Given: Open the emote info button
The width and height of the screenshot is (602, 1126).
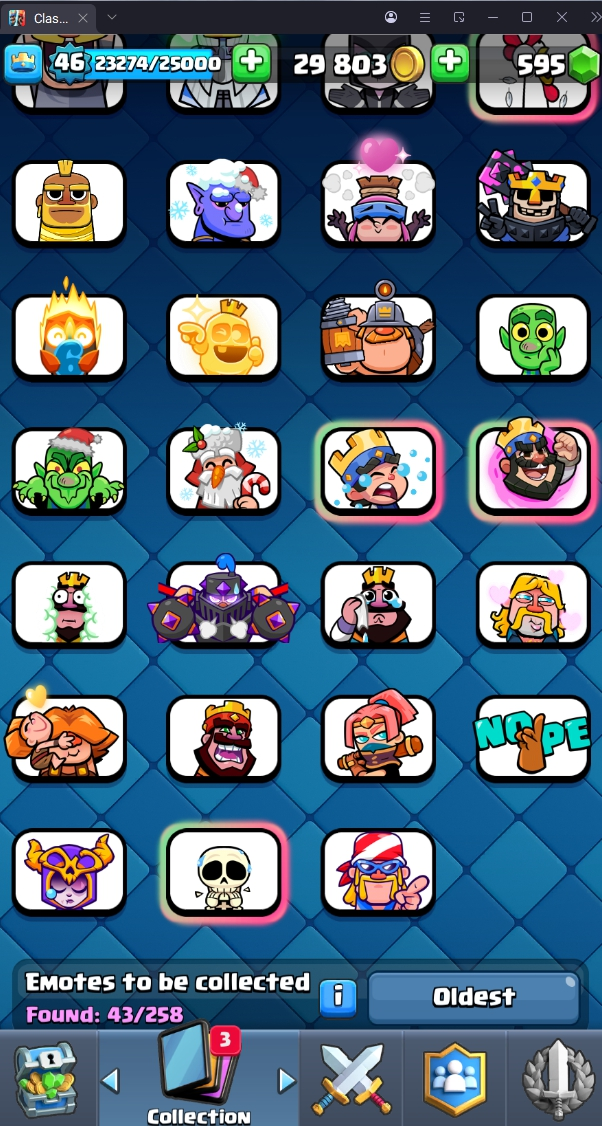Looking at the screenshot, I should (338, 997).
